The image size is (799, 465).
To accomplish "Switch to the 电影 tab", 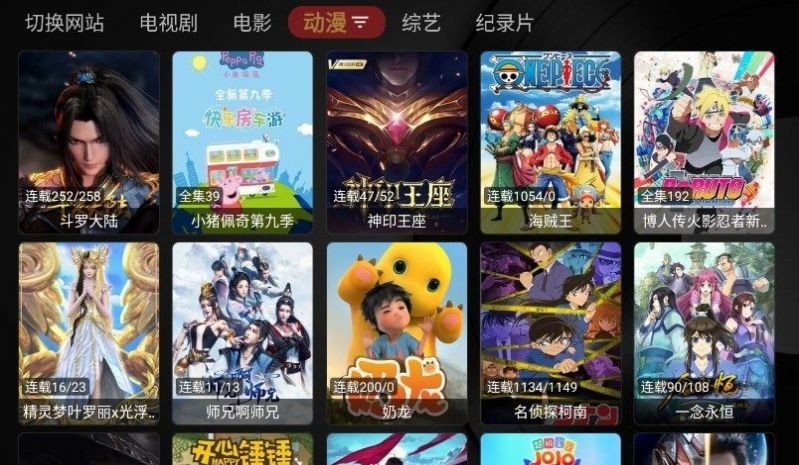I will pyautogui.click(x=251, y=22).
